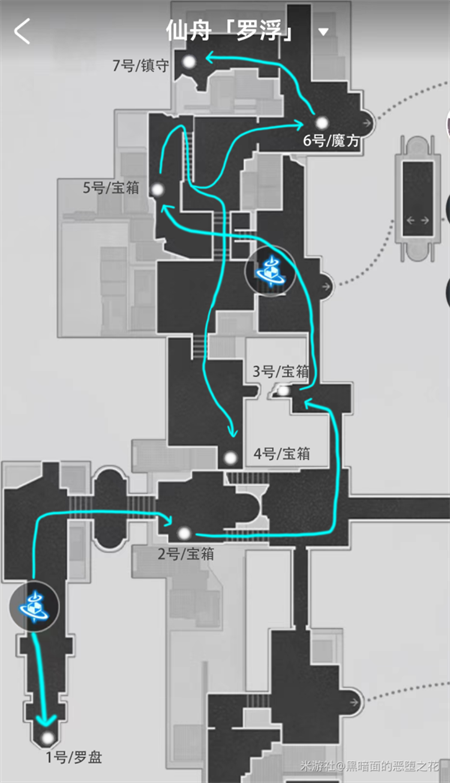
Task: Select the space anchor above 1号/罗盘
Action: coord(34,606)
